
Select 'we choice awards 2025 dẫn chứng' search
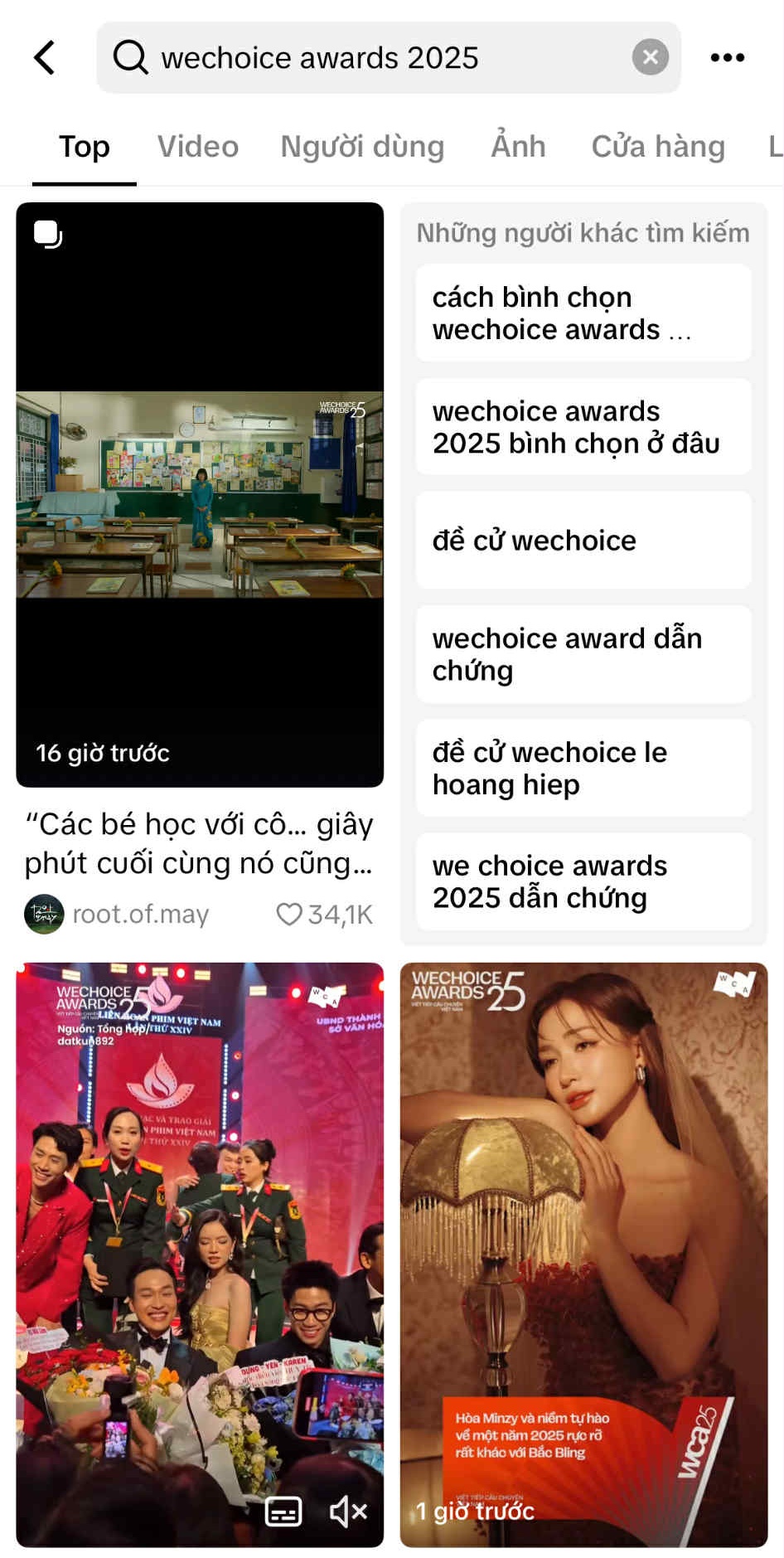583,881
